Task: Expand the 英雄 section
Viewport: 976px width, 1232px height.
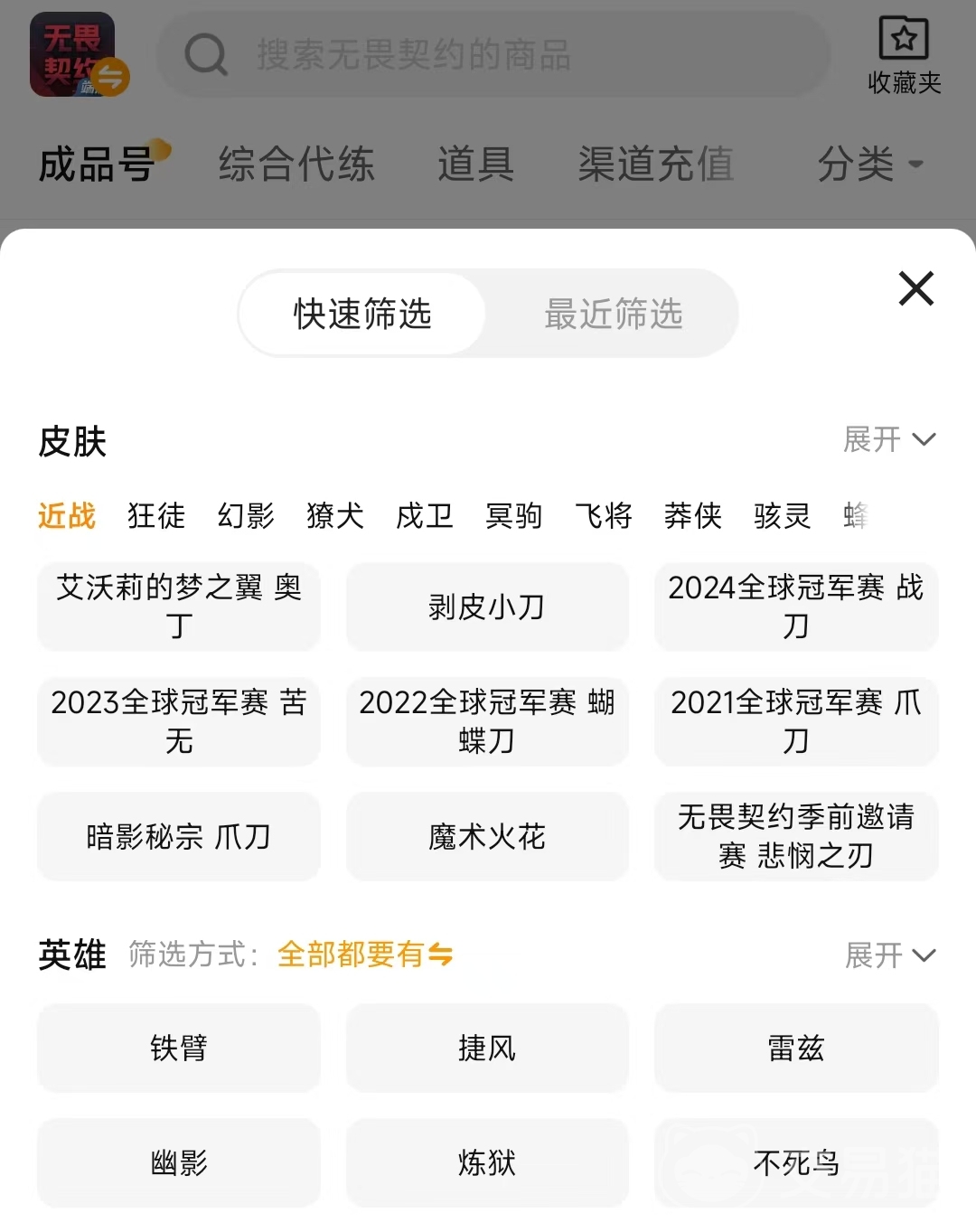Action: click(x=888, y=955)
